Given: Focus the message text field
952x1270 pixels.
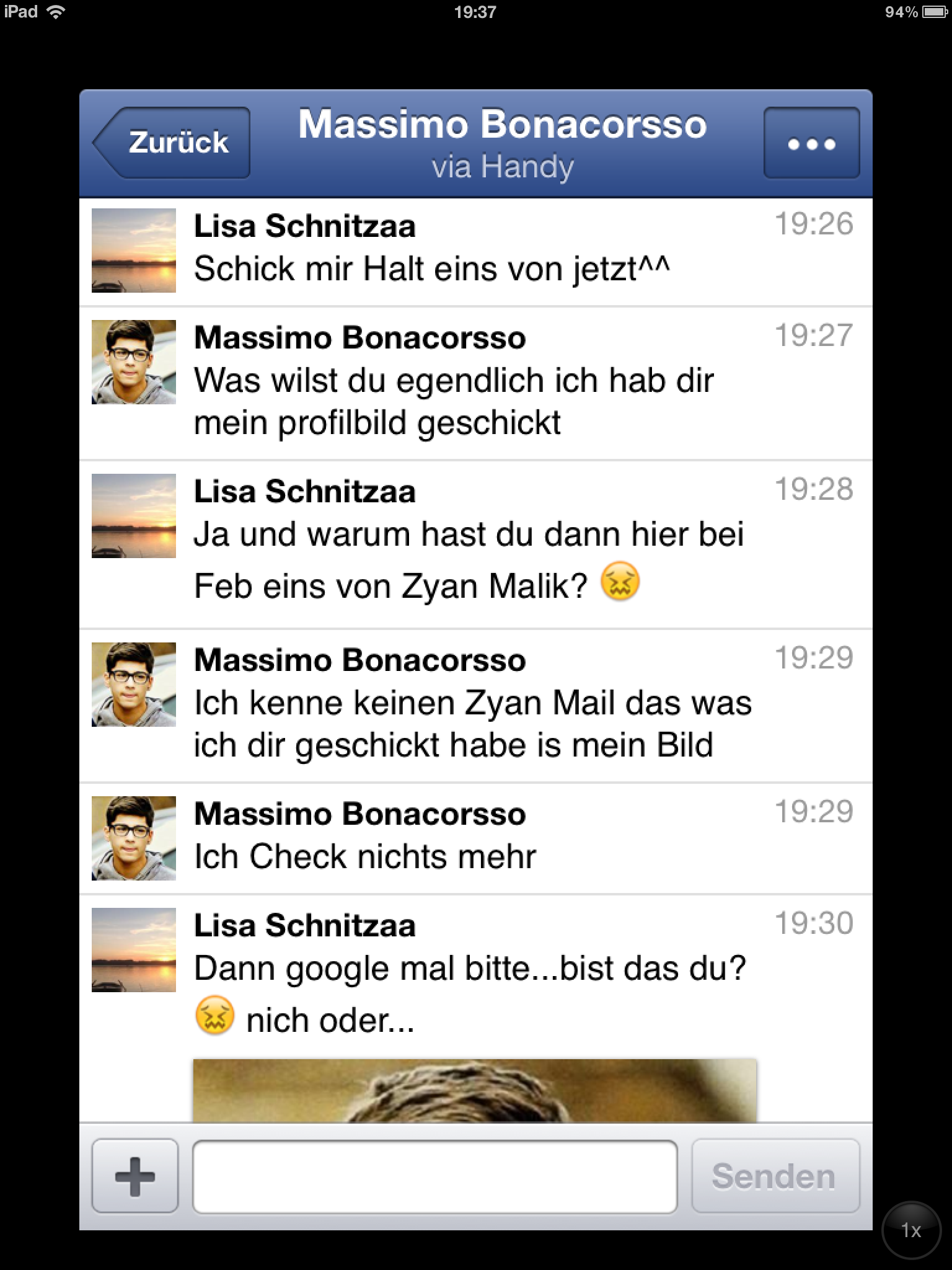Looking at the screenshot, I should 434,1176.
